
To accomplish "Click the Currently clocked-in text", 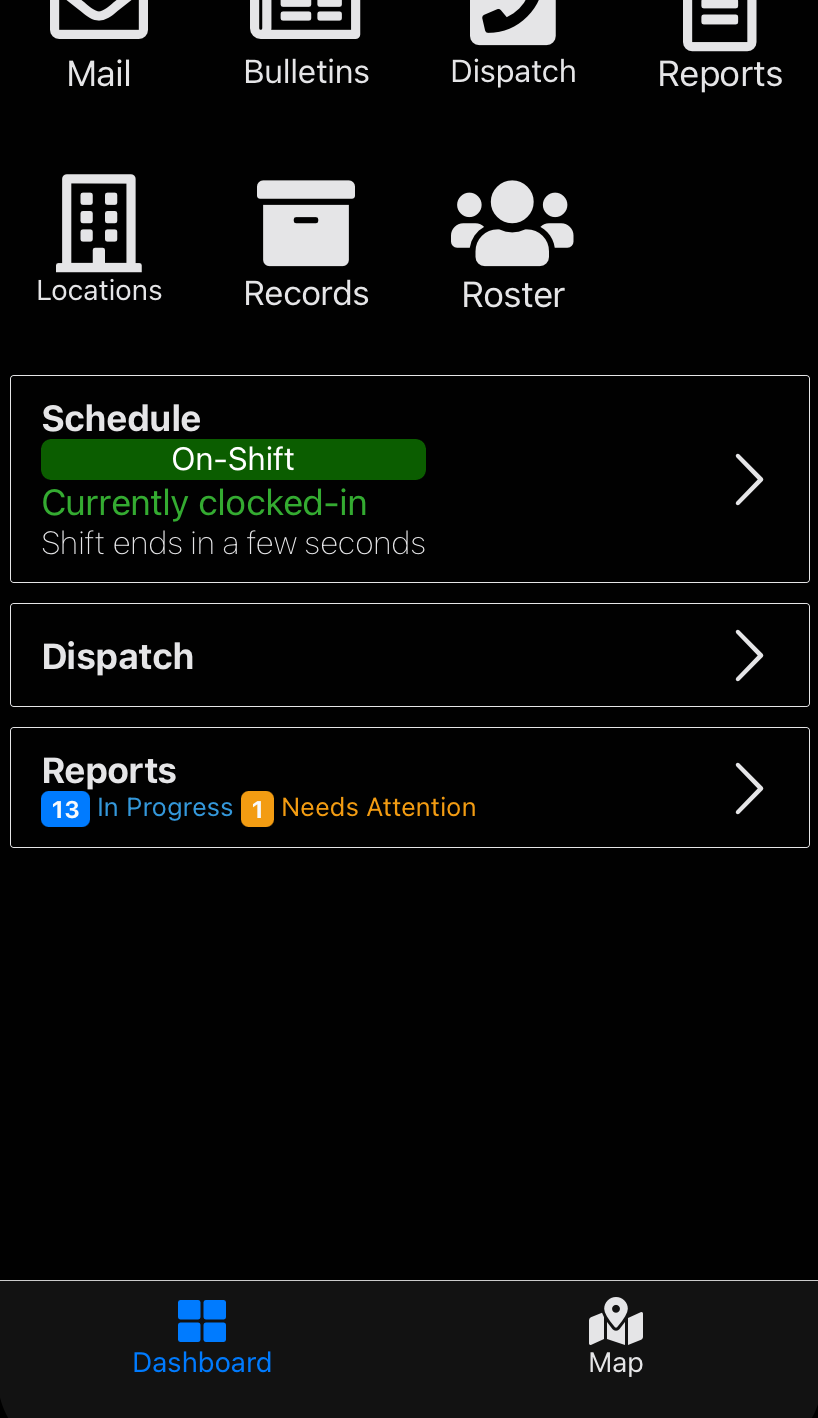I will point(203,503).
